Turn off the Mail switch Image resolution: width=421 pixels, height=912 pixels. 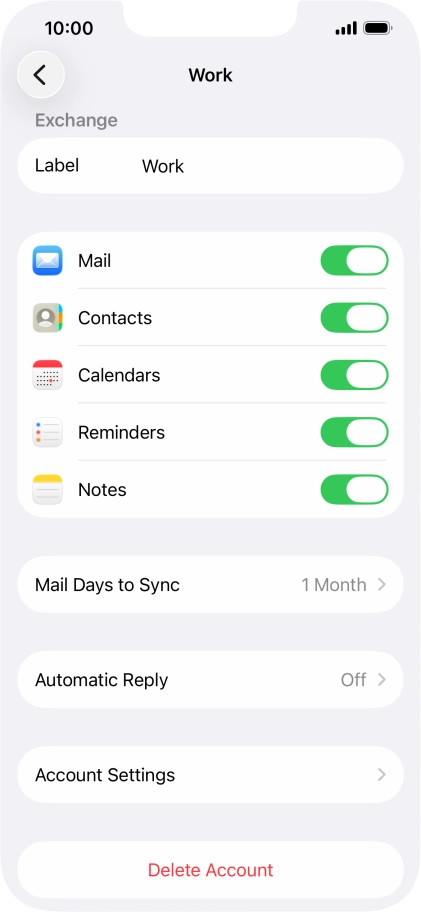tap(354, 260)
